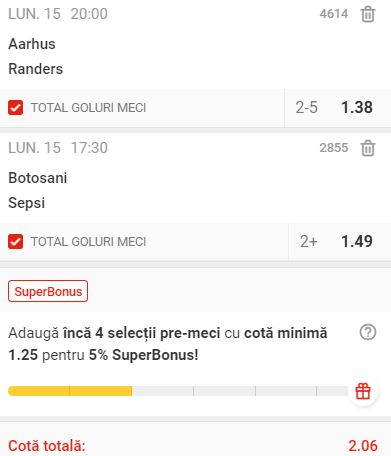This screenshot has height=456, width=391.
Task: Tap the SuperBonus badge
Action: click(48, 291)
